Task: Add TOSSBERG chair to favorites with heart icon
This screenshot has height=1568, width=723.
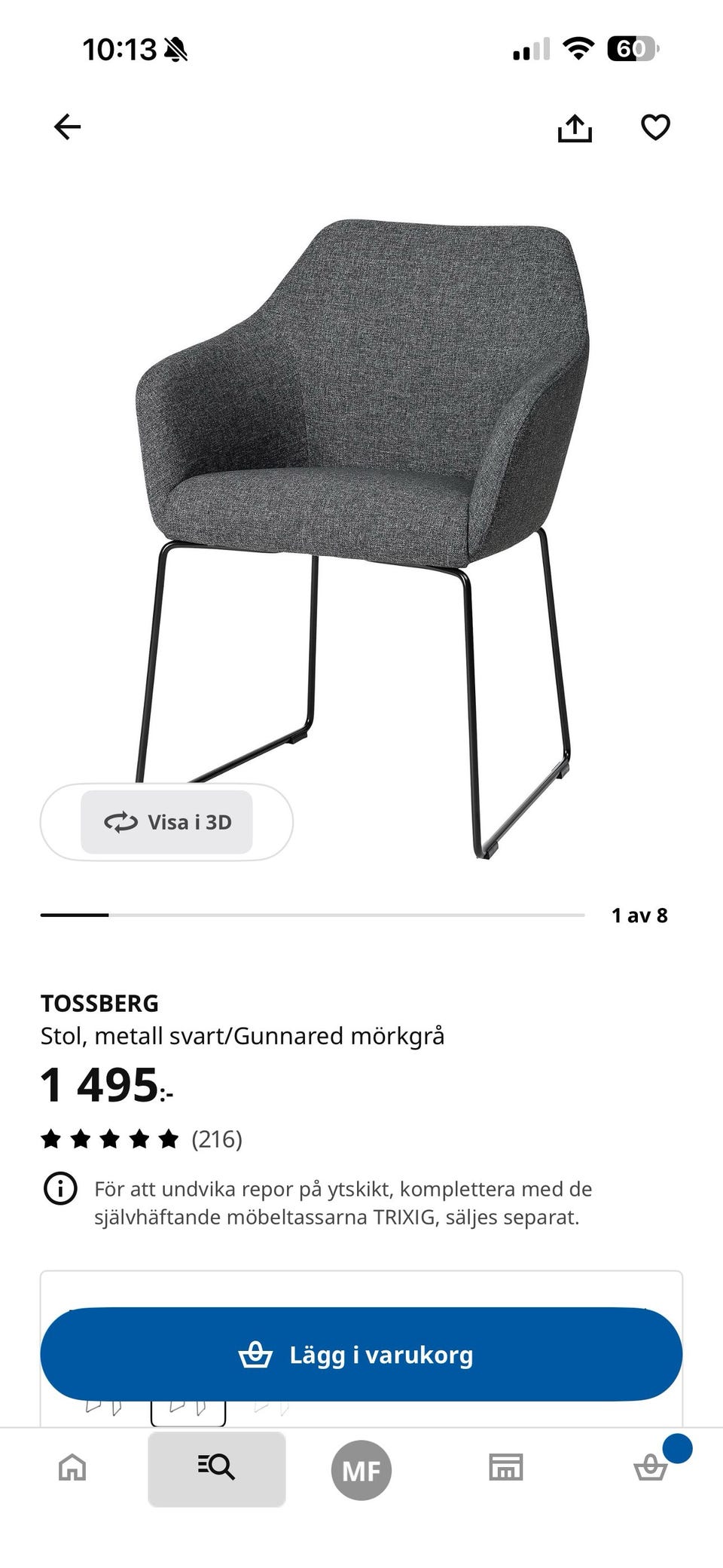Action: click(655, 127)
